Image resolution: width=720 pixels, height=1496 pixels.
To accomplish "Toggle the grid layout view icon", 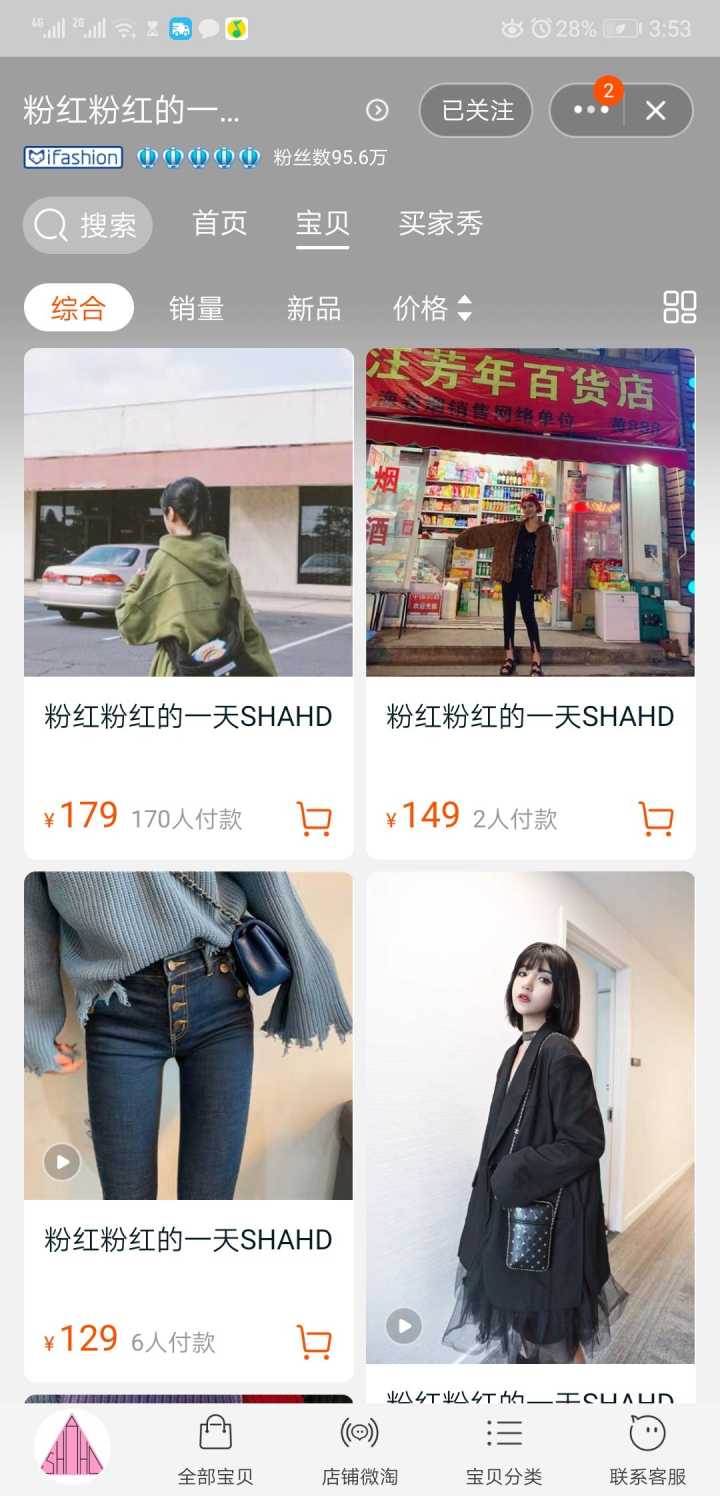I will (679, 307).
